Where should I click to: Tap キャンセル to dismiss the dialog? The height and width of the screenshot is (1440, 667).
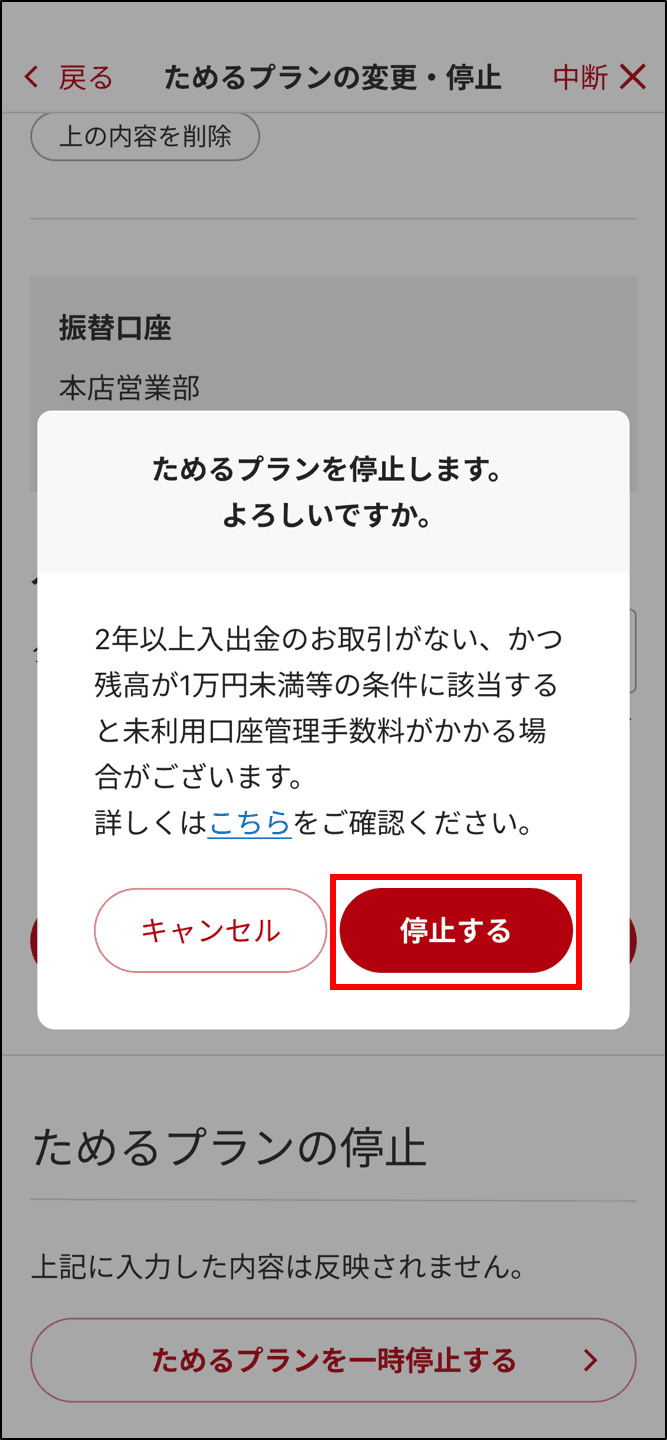point(210,931)
